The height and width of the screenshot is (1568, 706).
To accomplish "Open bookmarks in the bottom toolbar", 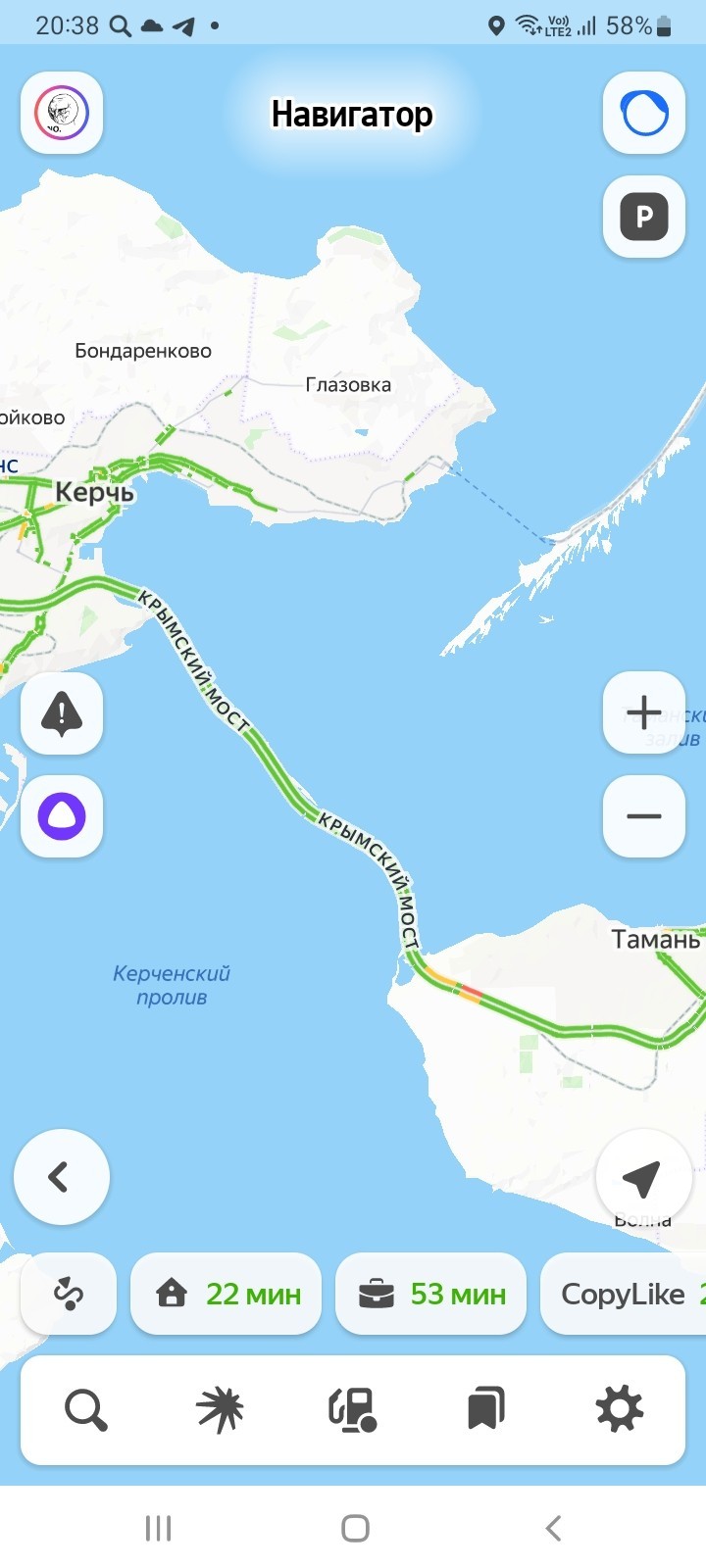I will (x=486, y=1410).
